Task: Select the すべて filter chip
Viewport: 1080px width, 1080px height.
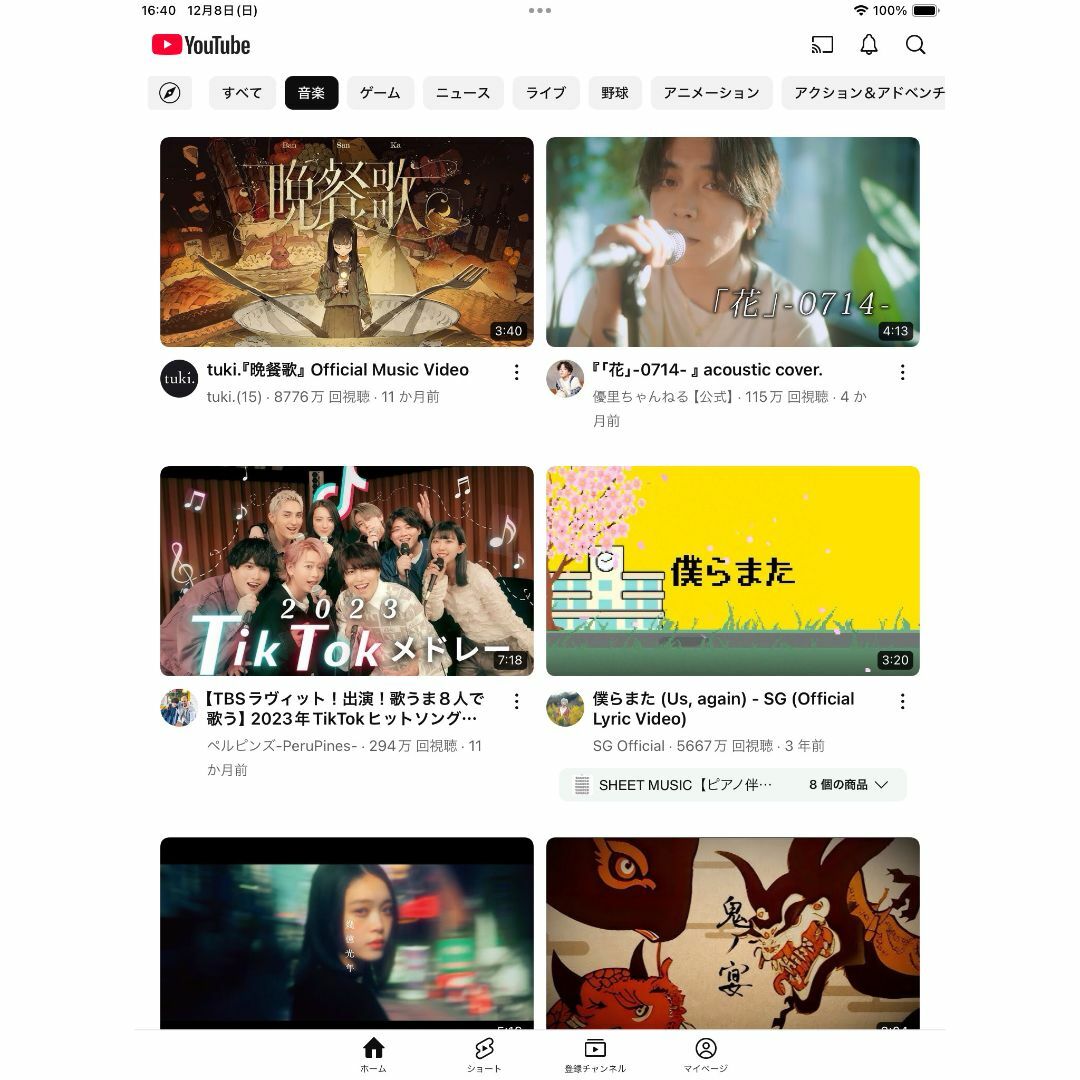Action: (242, 93)
